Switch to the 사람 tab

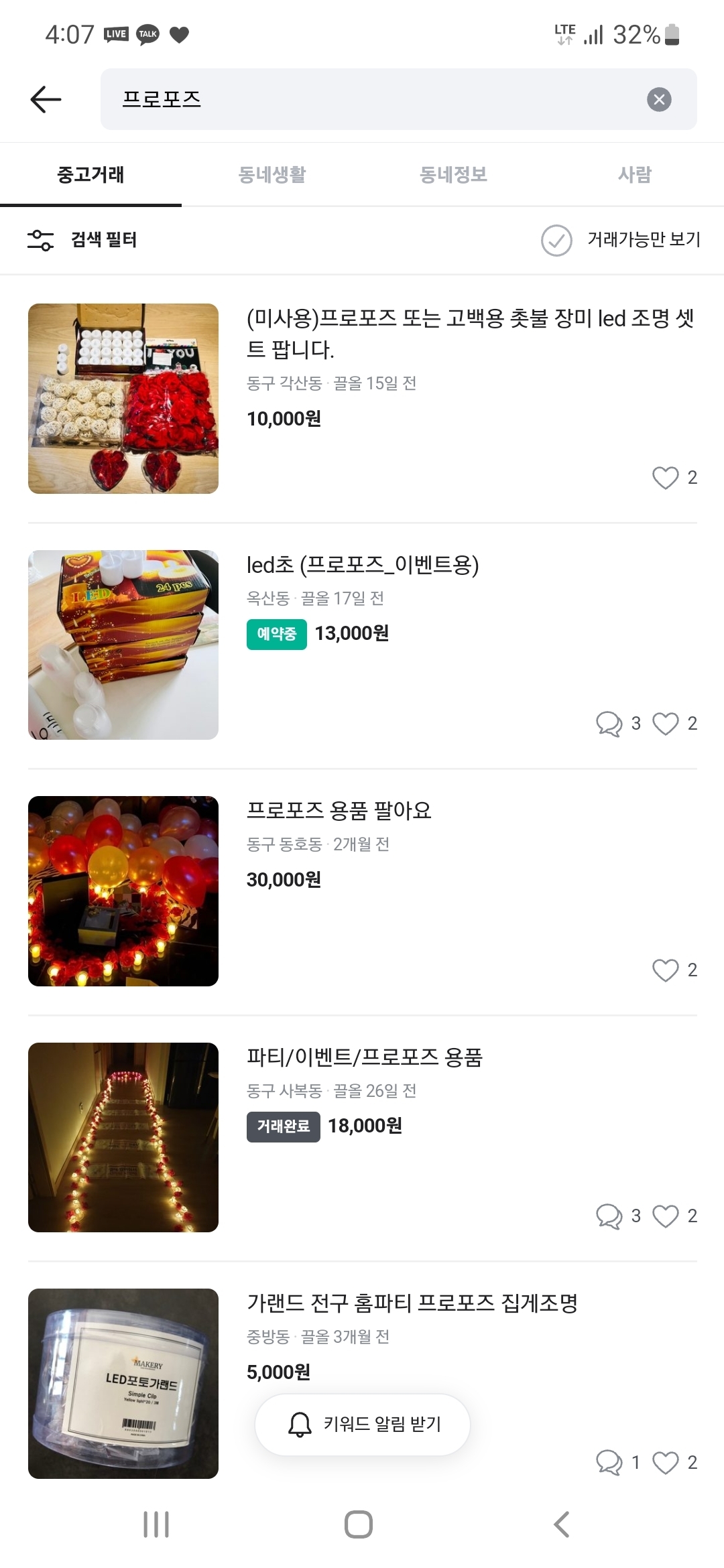(x=634, y=175)
